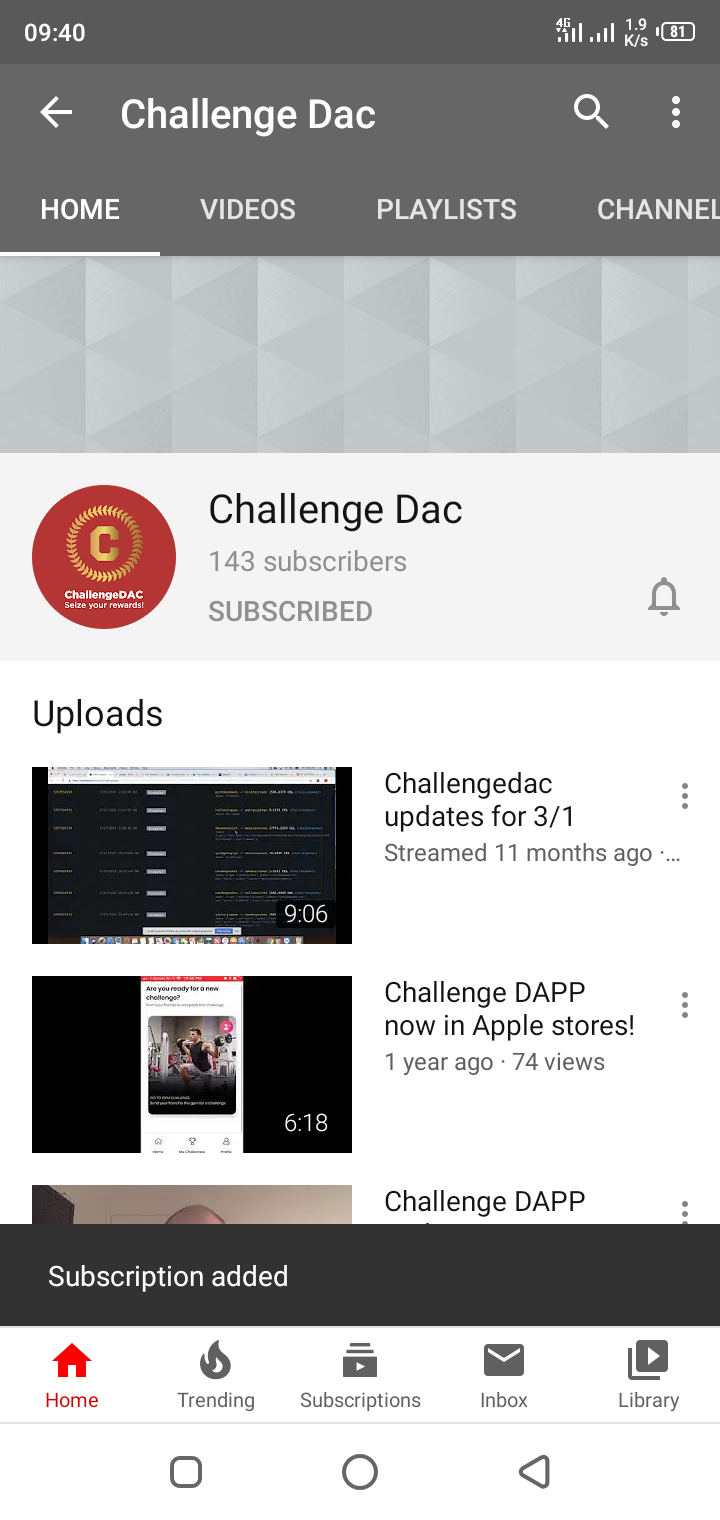This screenshot has height=1520, width=720.
Task: Unsubscribe by tapping SUBSCRIBED
Action: (290, 611)
